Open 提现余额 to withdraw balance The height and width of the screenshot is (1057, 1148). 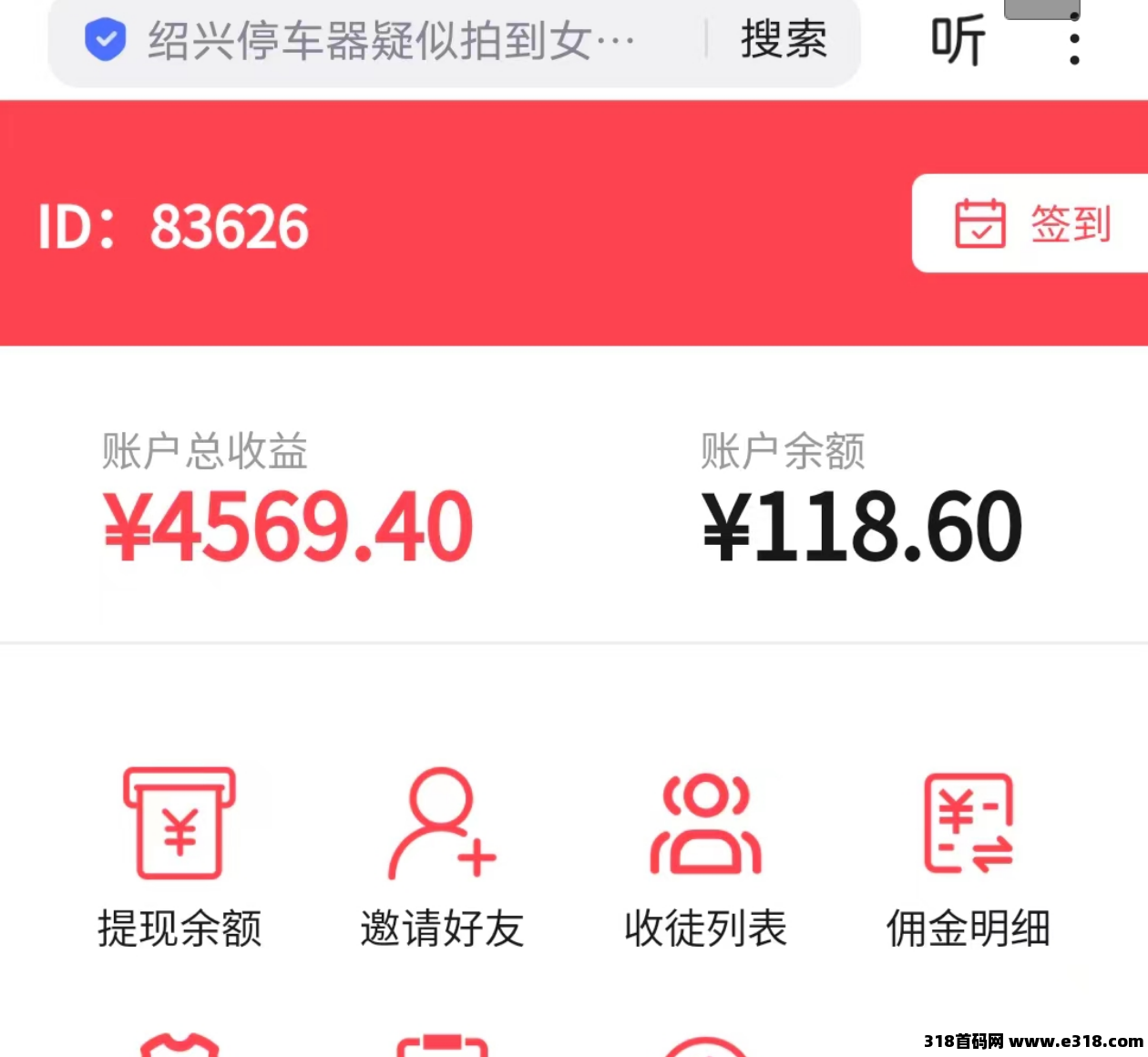pos(179,857)
